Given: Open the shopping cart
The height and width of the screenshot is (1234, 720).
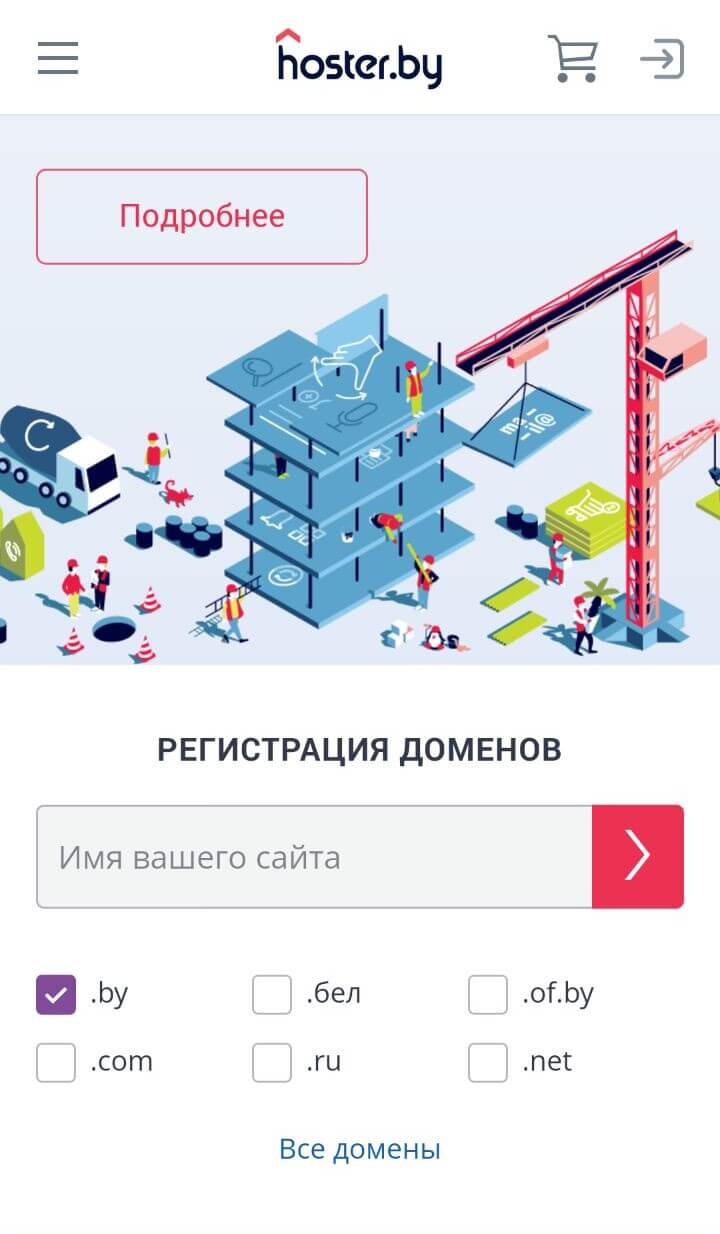Looking at the screenshot, I should click(573, 58).
